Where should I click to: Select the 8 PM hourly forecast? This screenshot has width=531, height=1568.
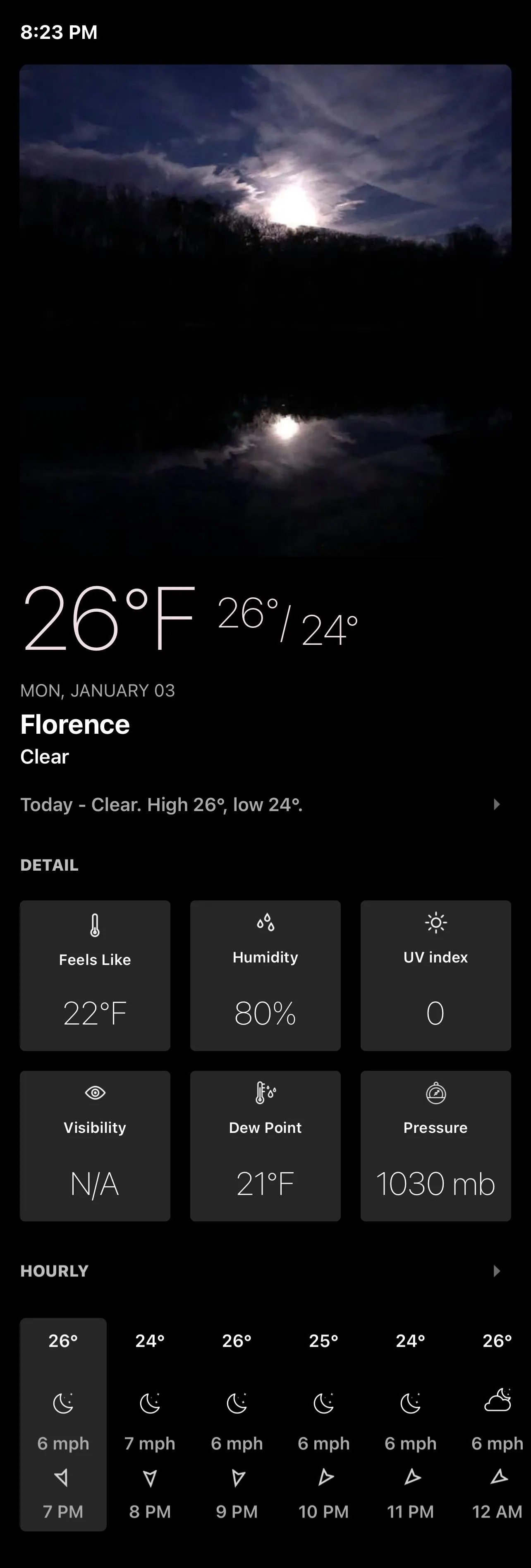point(150,1424)
